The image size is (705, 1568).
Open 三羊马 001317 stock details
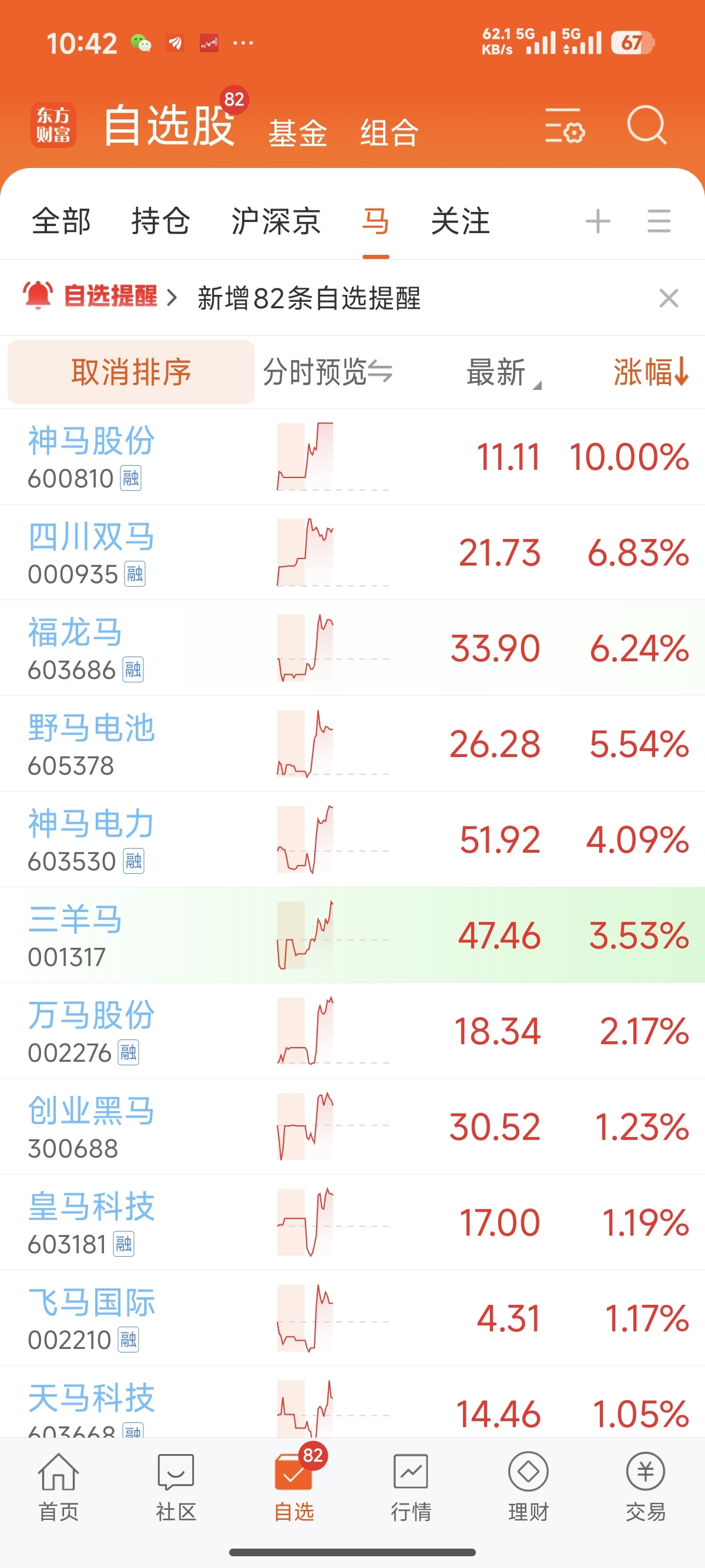point(352,935)
